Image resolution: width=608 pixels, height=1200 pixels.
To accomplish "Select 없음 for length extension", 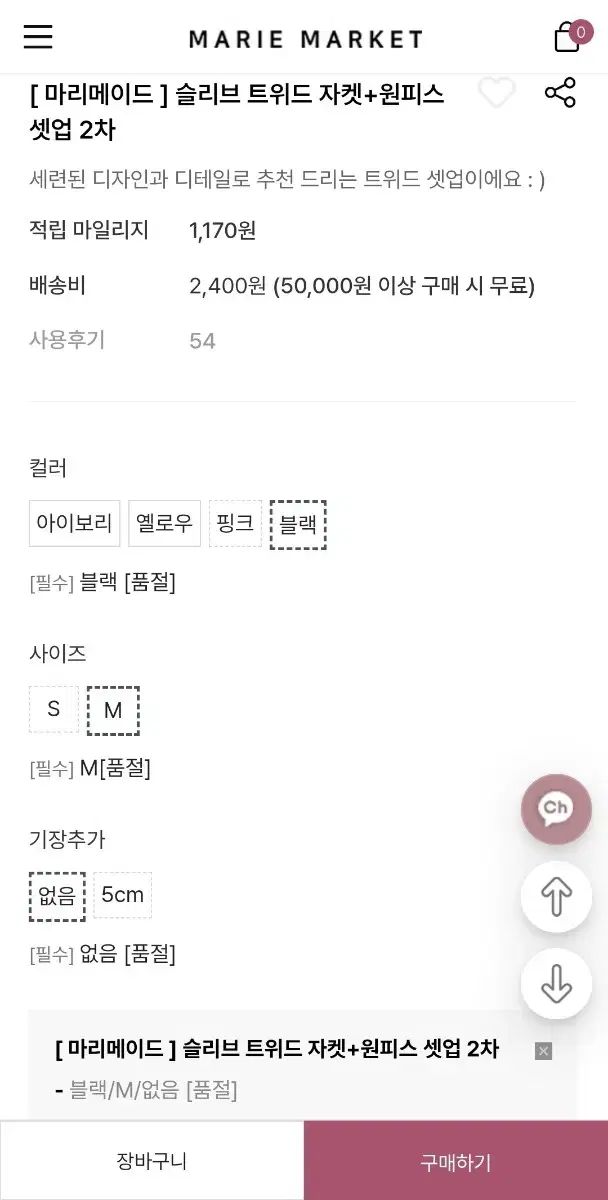I will 57,896.
